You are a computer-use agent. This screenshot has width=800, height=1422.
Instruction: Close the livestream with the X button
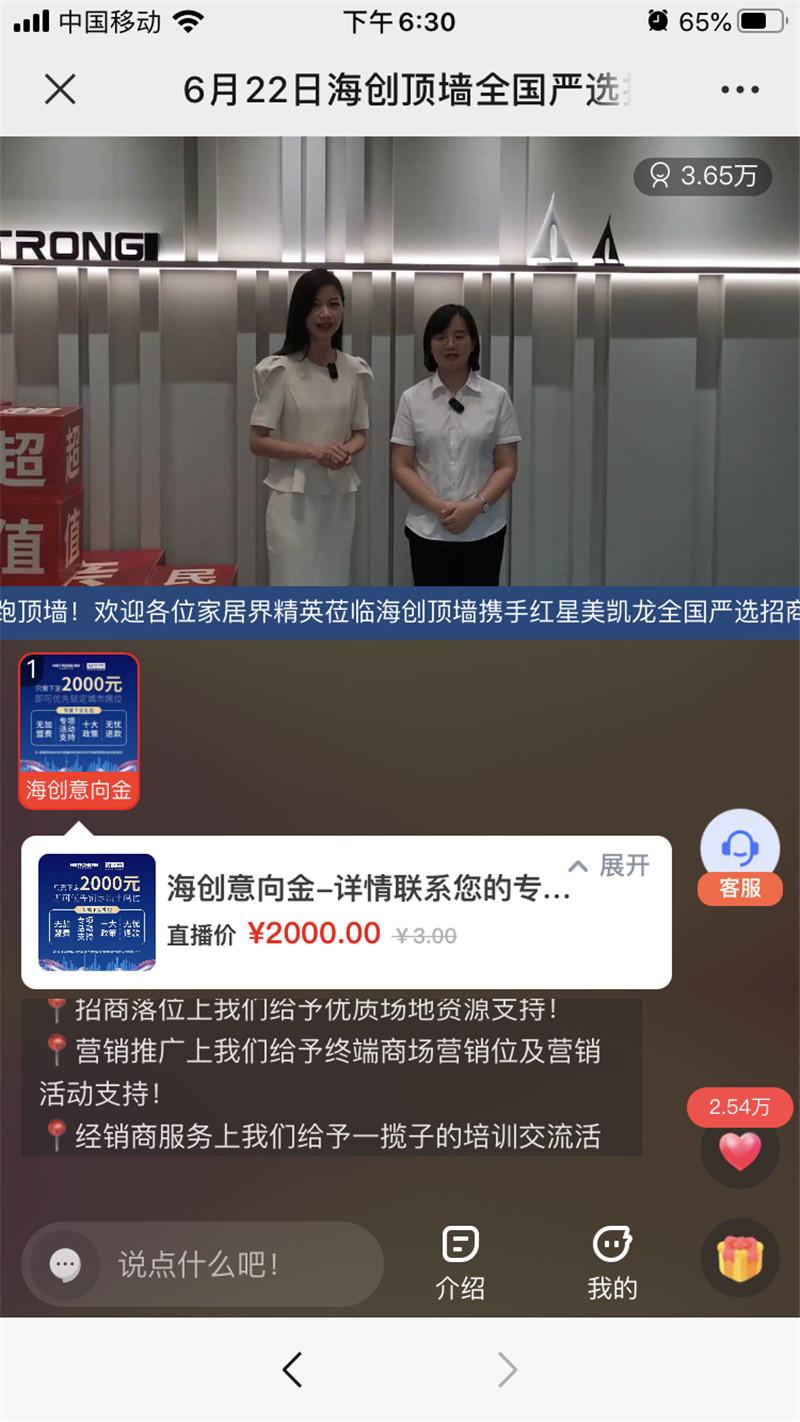pyautogui.click(x=60, y=89)
